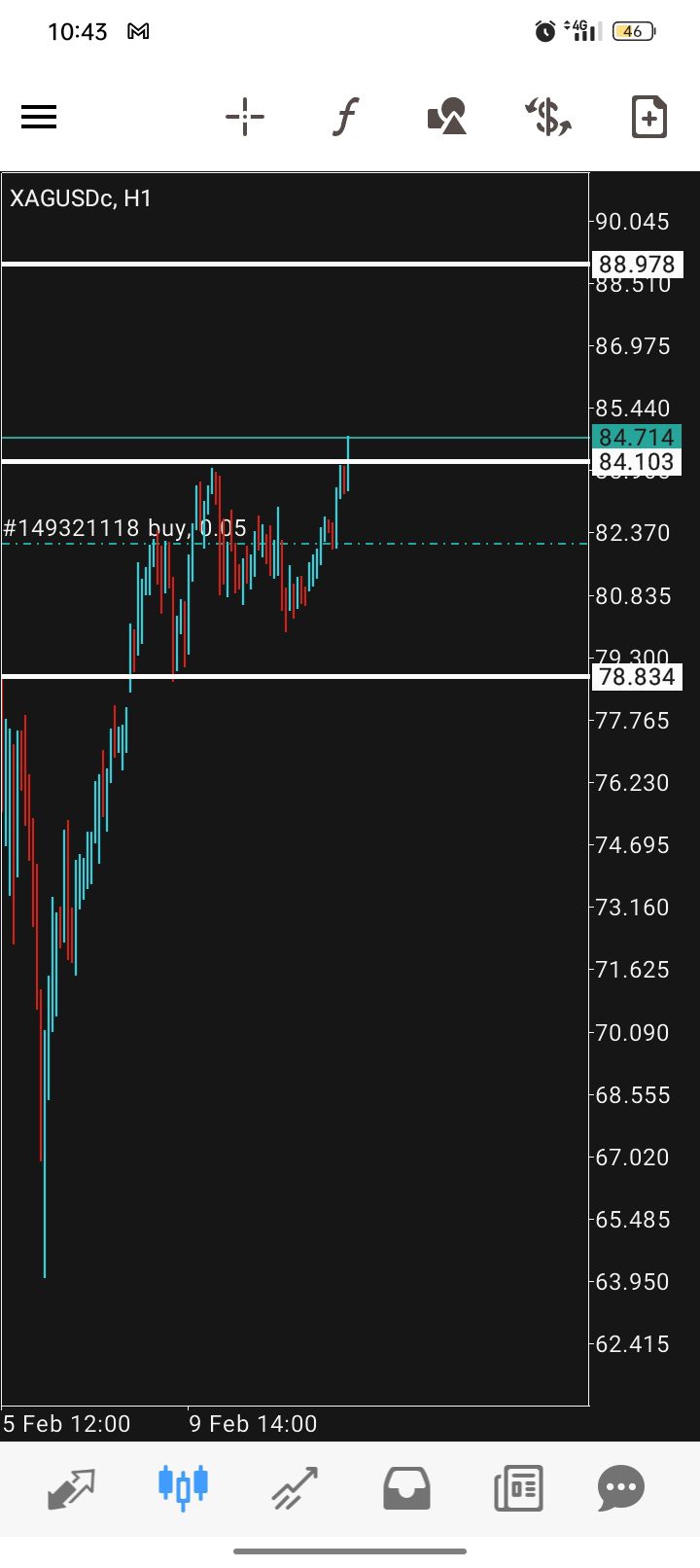Screen dimensions: 700x1568
Task: Open the History inbox tab
Action: pos(406,1488)
